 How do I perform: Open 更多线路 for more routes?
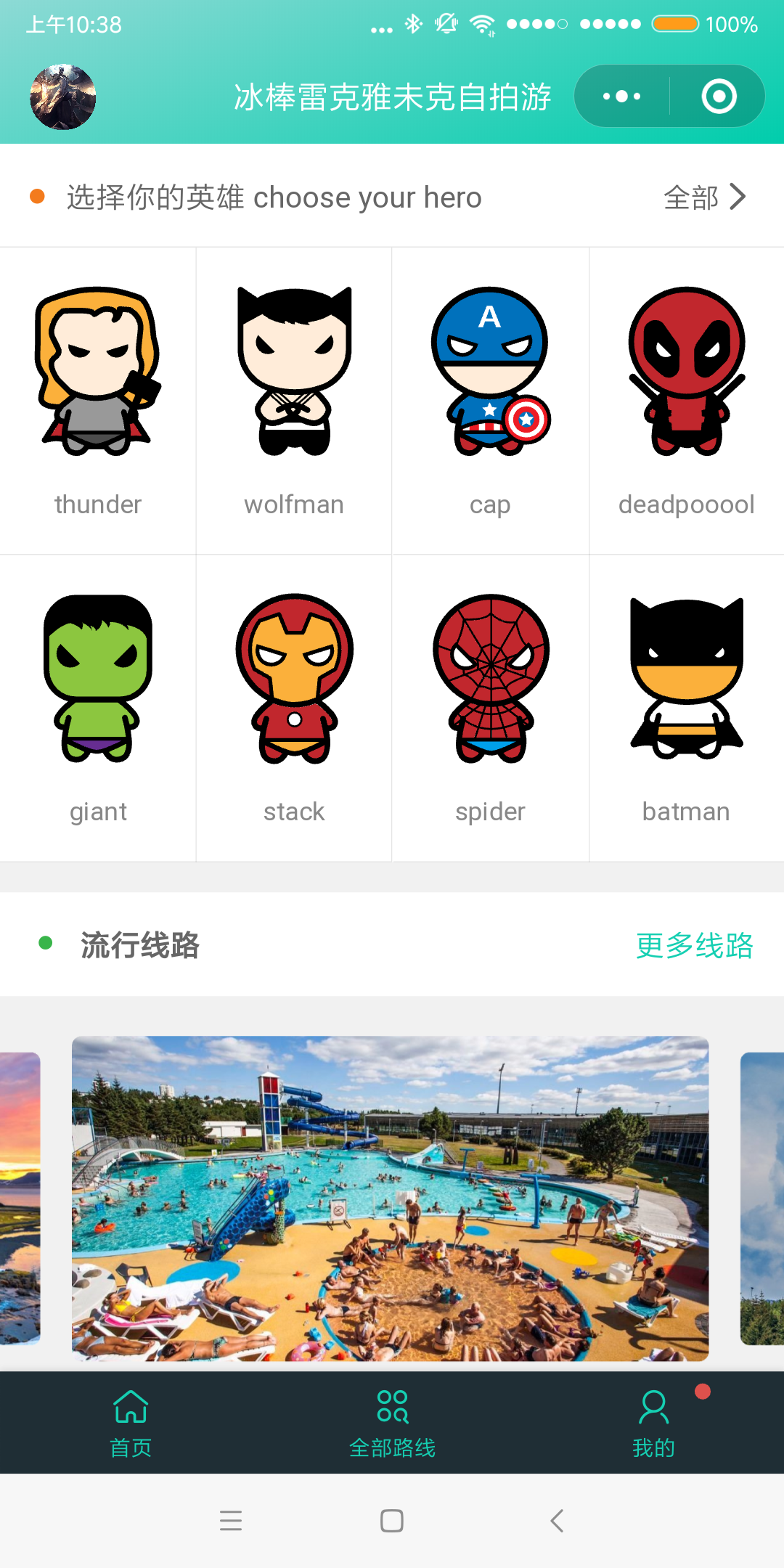(x=695, y=945)
